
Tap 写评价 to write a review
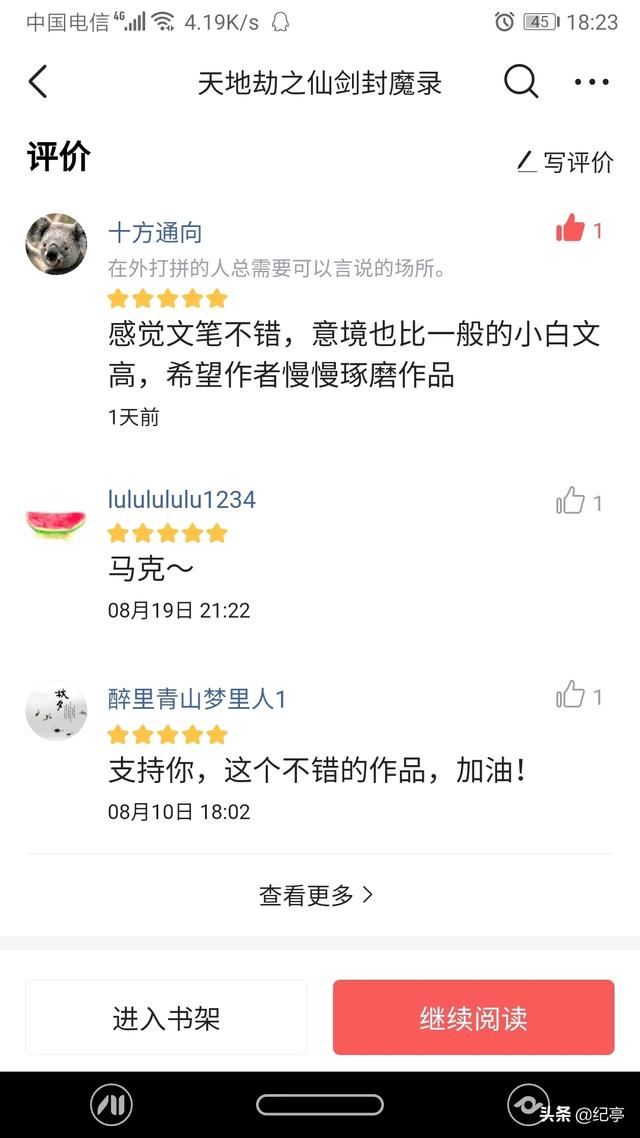pos(565,162)
